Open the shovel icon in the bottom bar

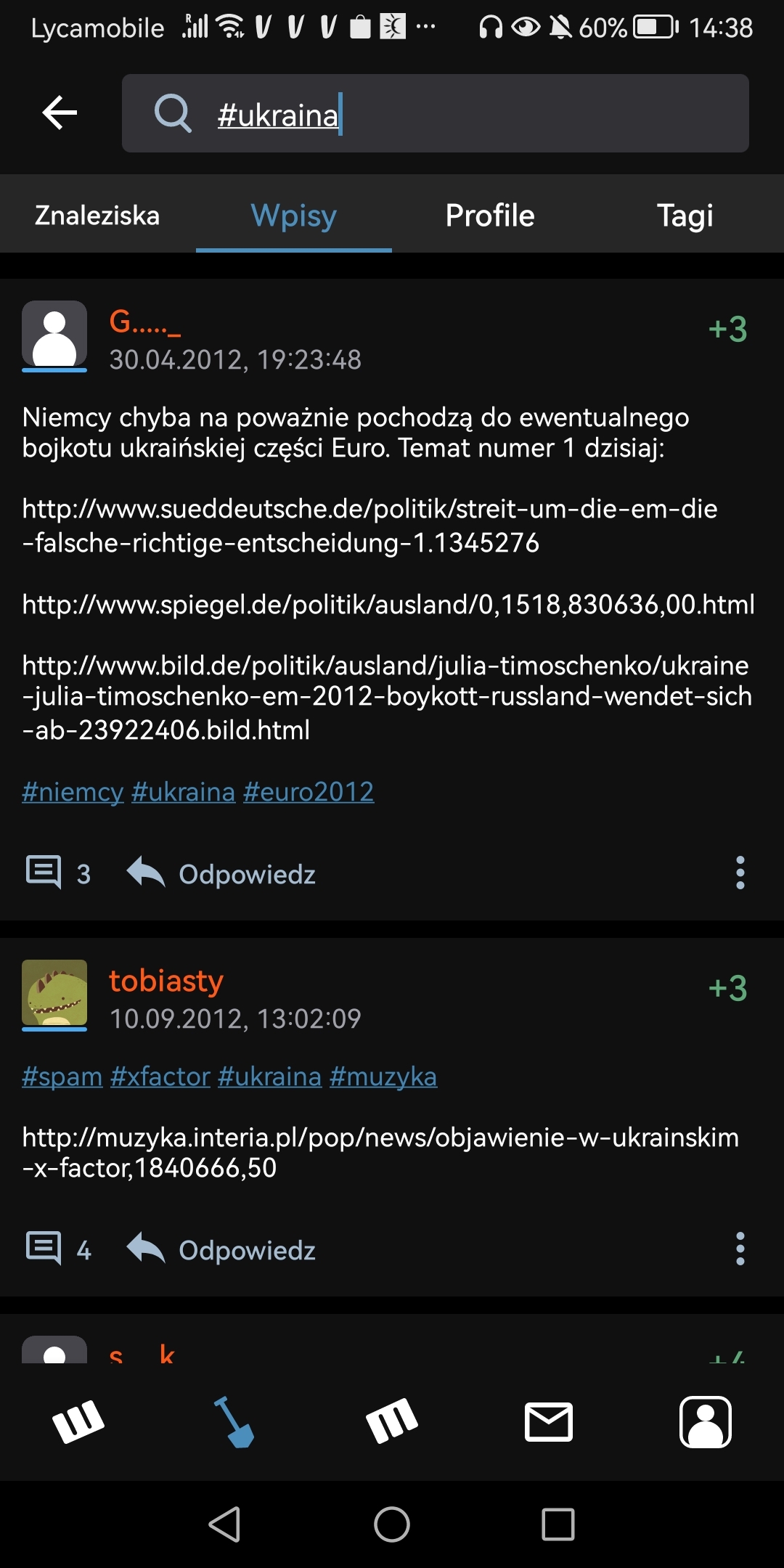coord(234,1421)
